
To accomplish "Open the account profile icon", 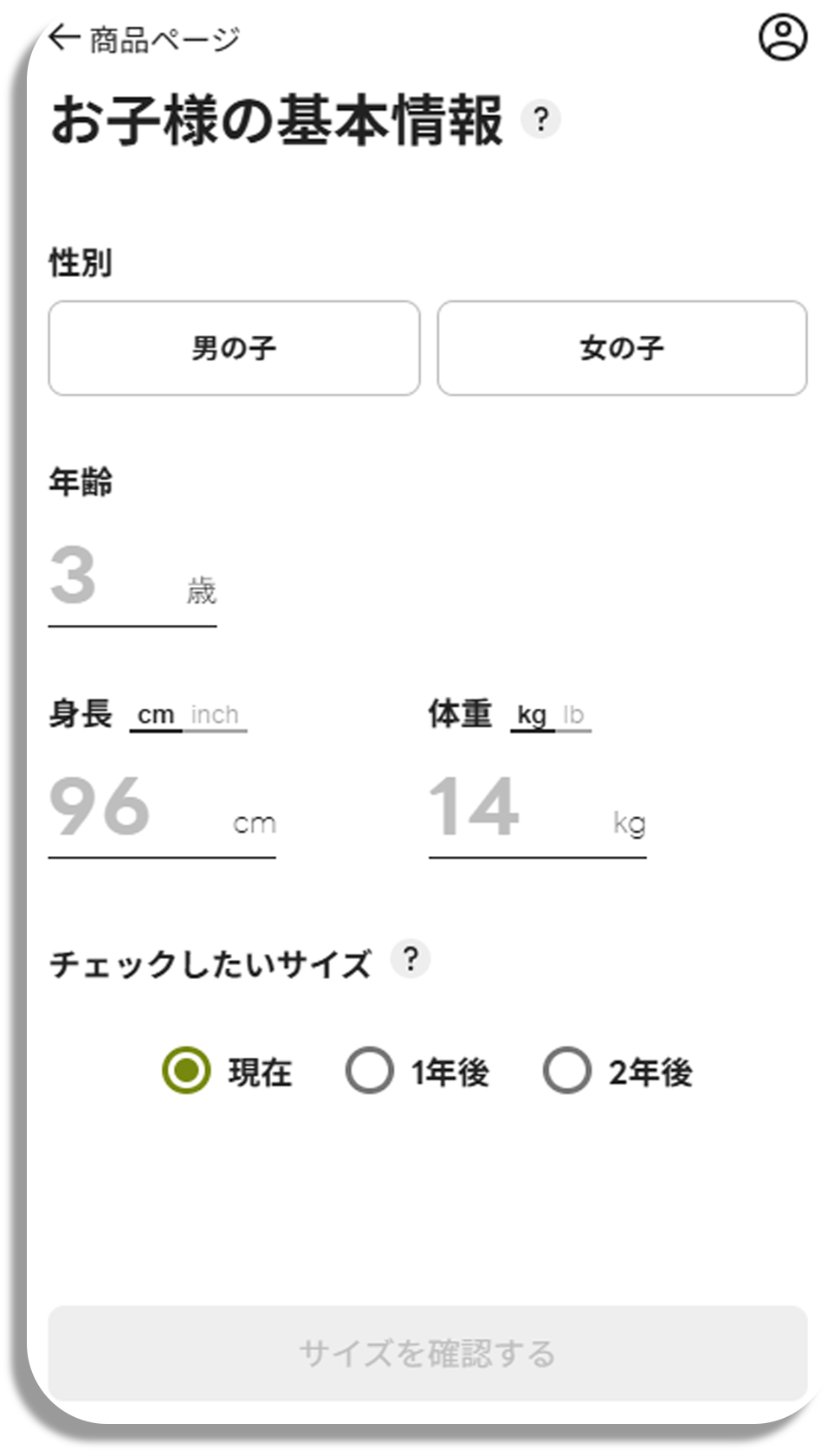I will (x=782, y=37).
